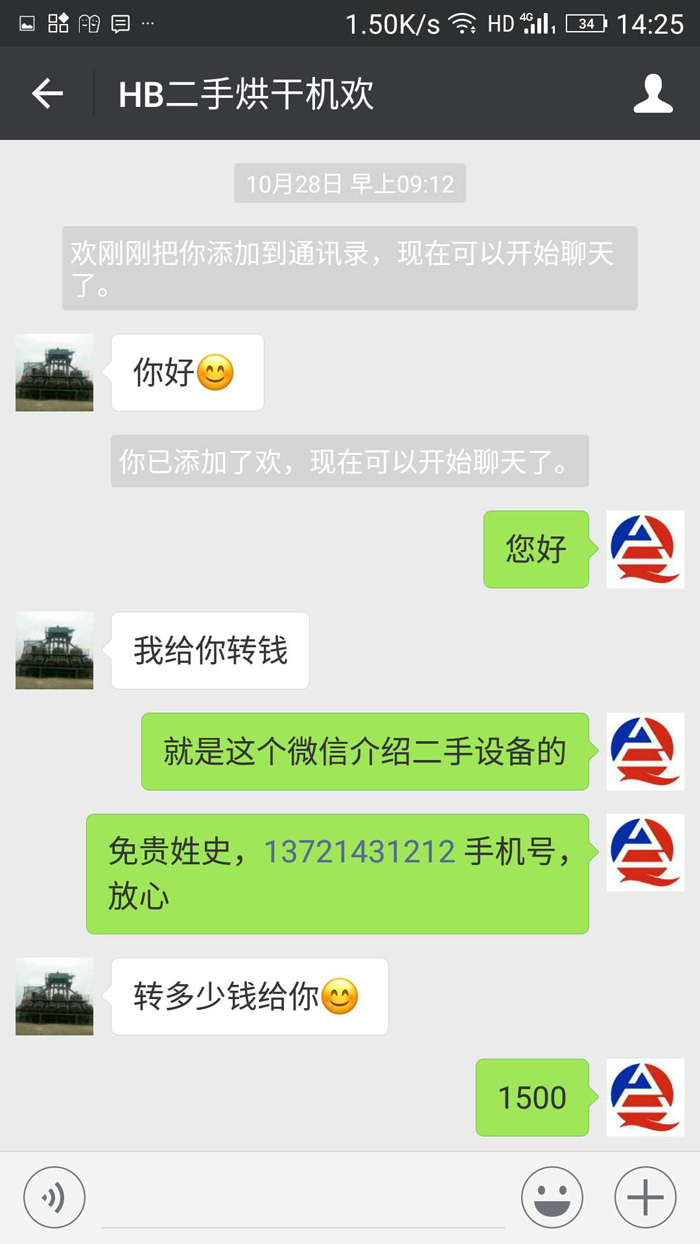This screenshot has width=700, height=1244.
Task: Focus the message text field
Action: 303,1199
